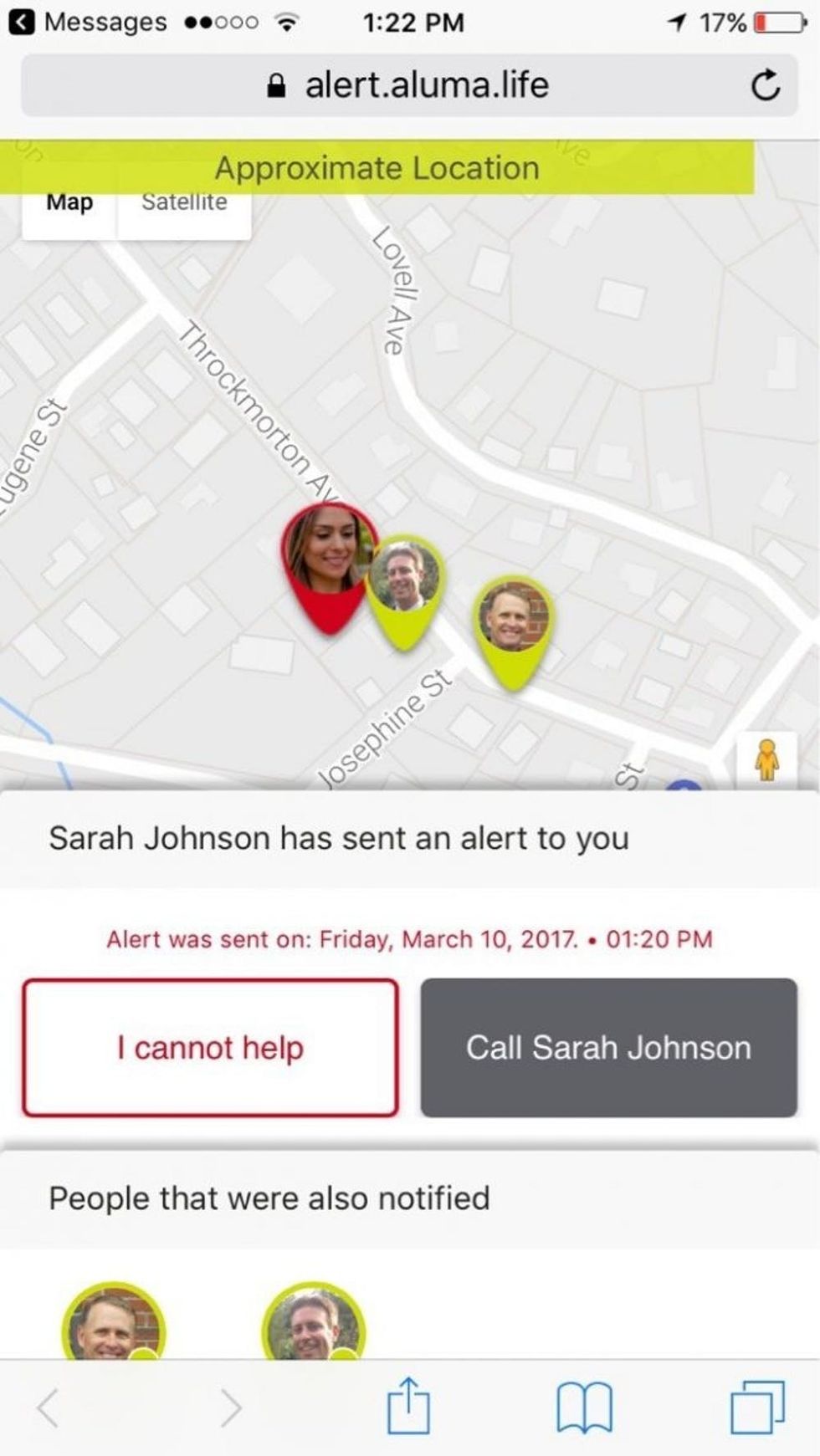Open the alert.aluma.life address bar

(x=410, y=85)
